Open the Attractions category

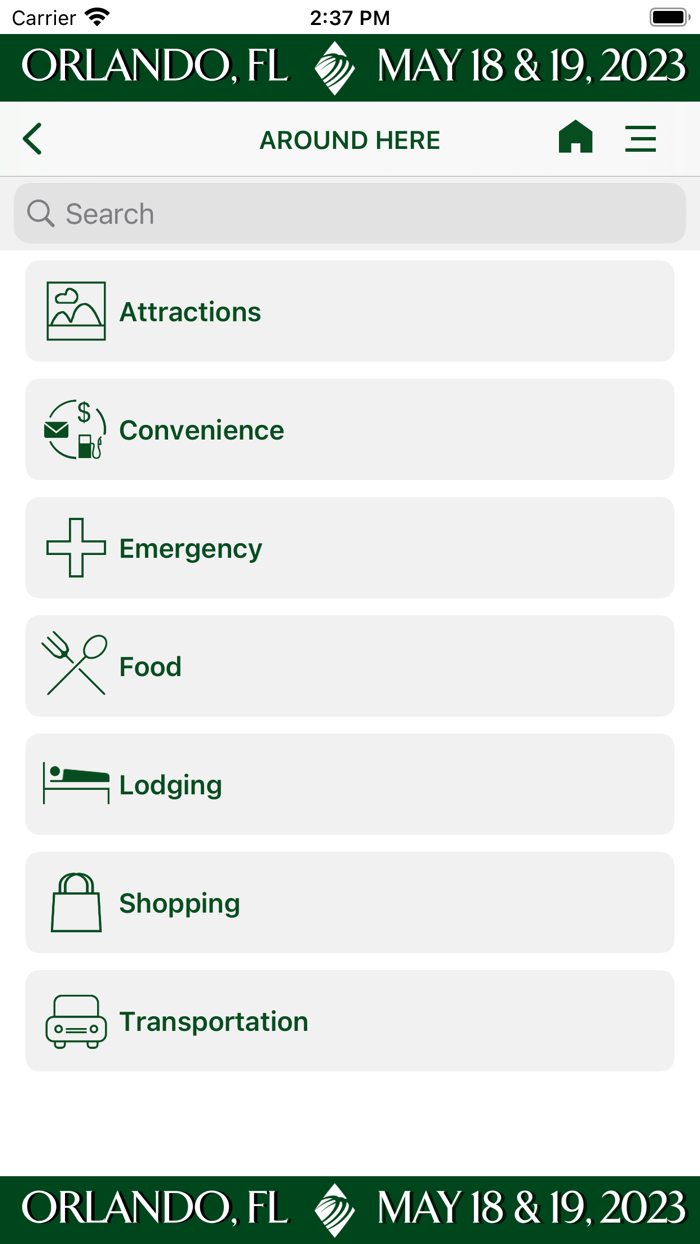coord(350,311)
